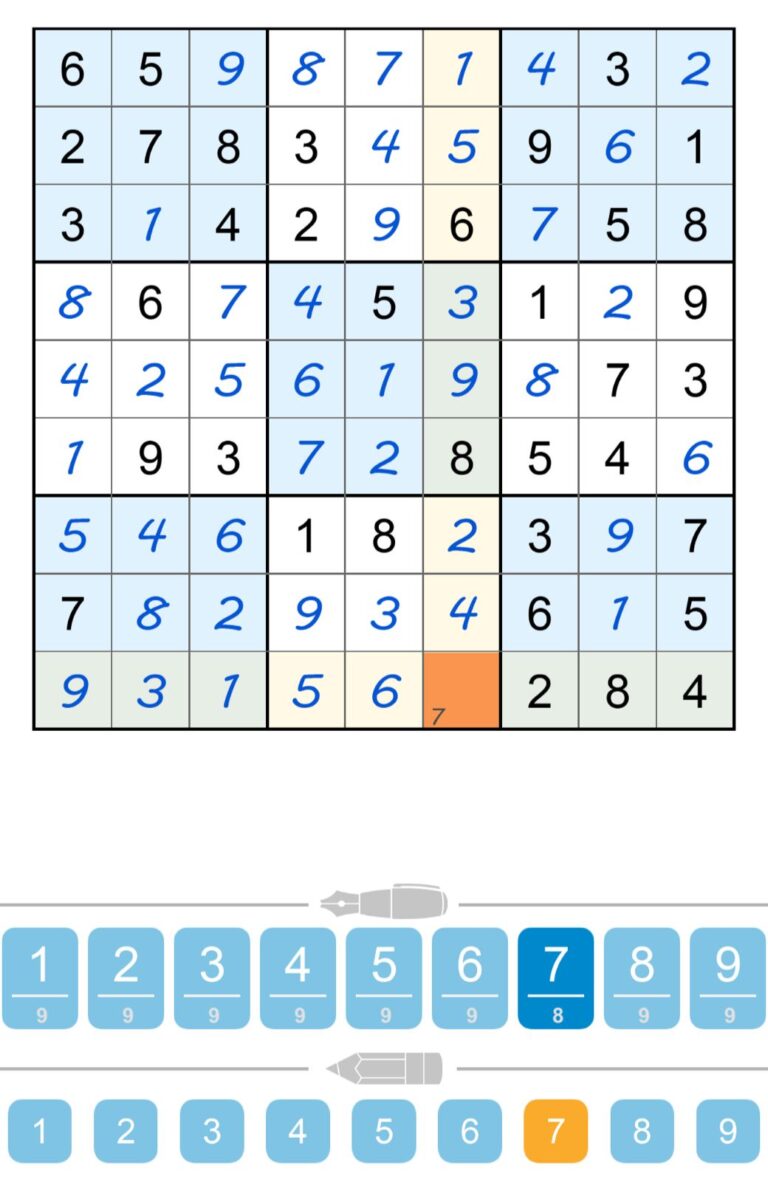Add pencil note 9

coord(728,1131)
